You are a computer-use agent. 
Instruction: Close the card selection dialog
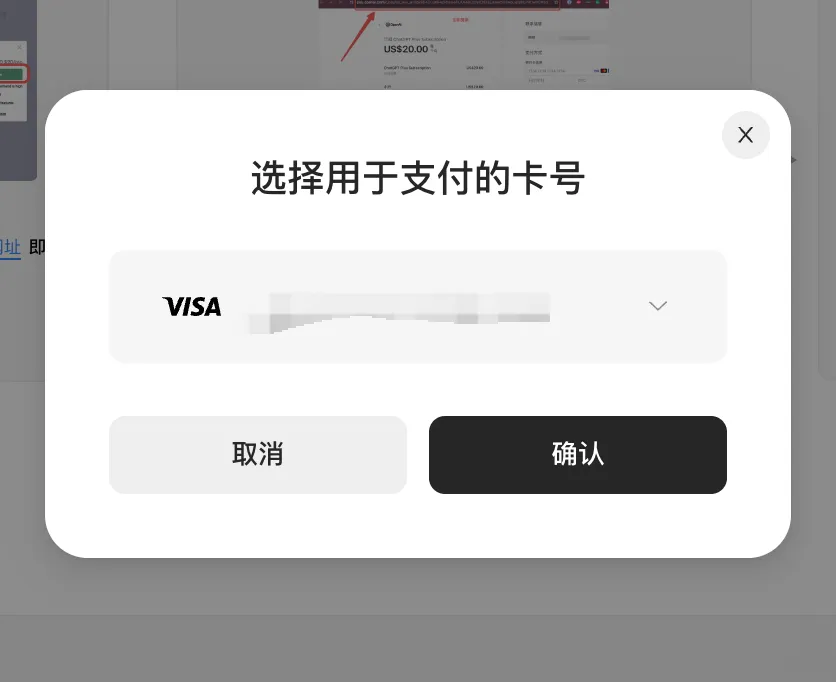coord(745,135)
